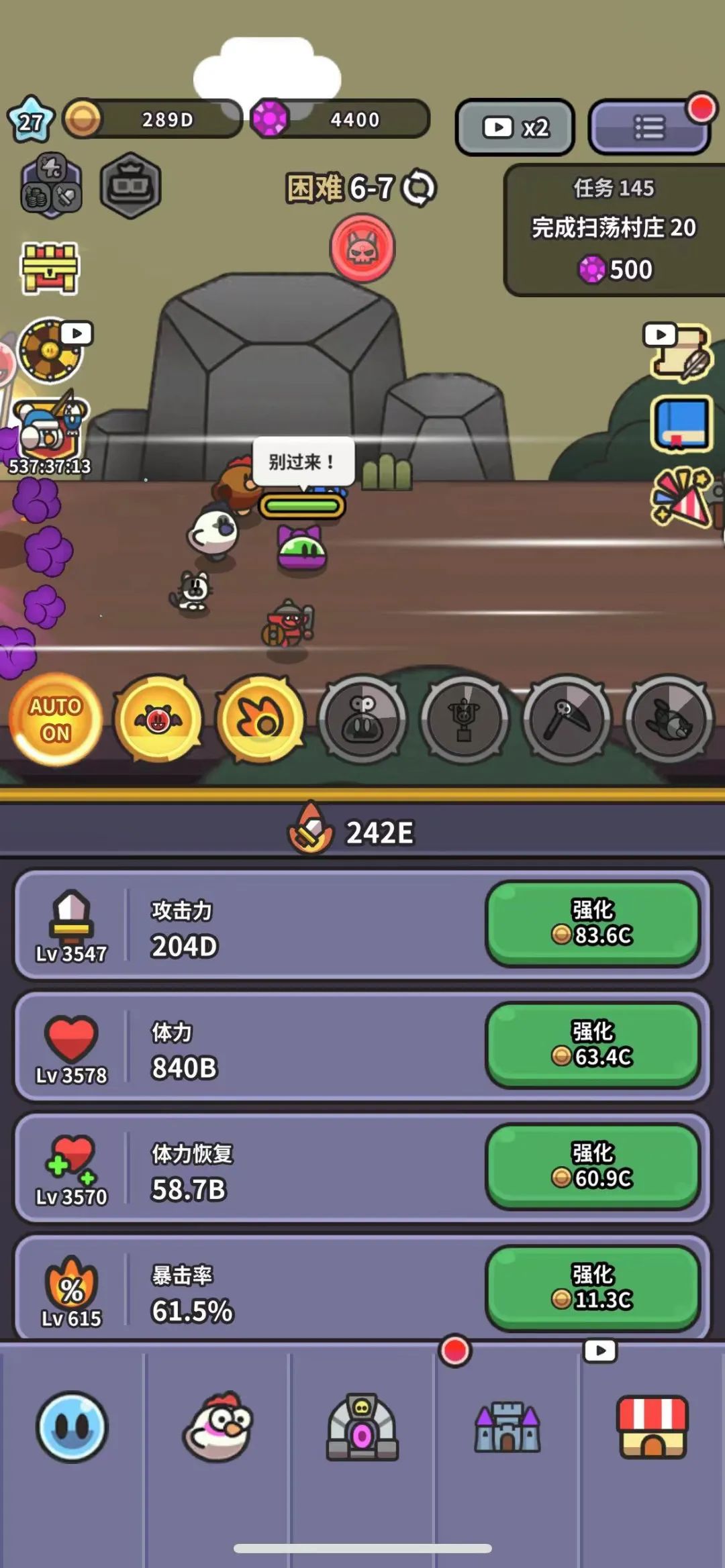
Task: Activate the red bat skill
Action: tap(158, 720)
